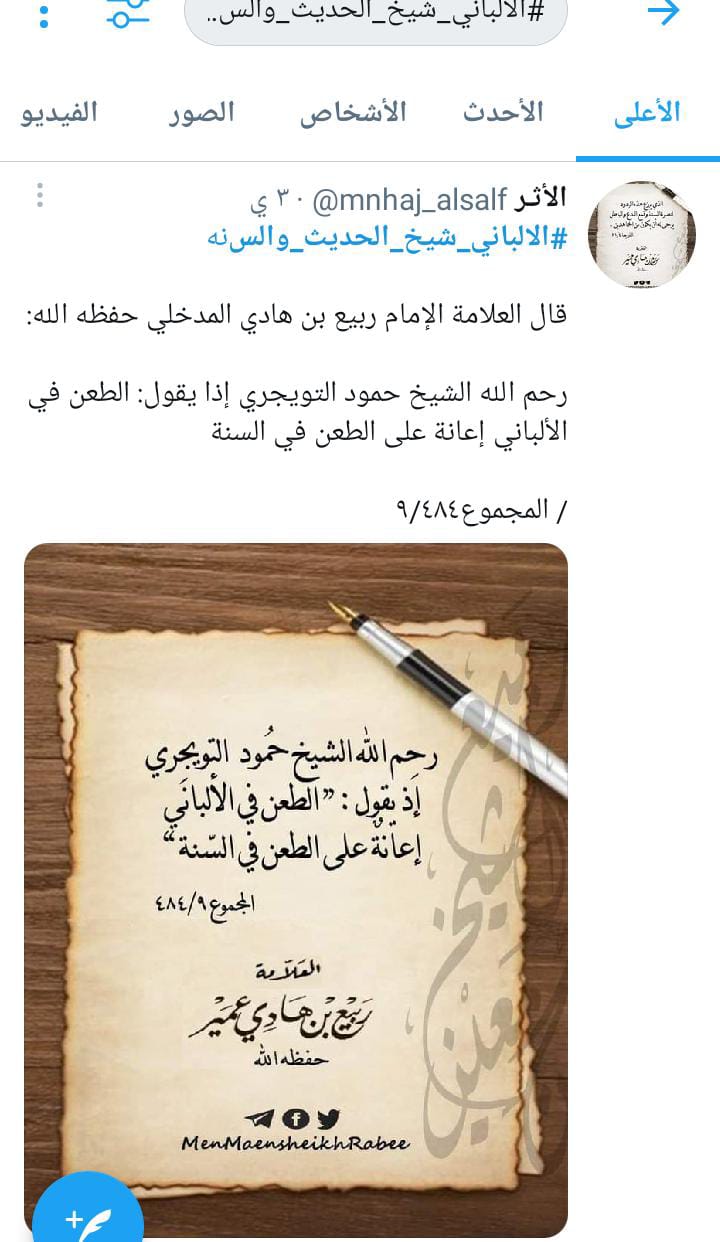This screenshot has width=720, height=1242.
Task: Switch to the الأحدث tab
Action: click(x=503, y=112)
